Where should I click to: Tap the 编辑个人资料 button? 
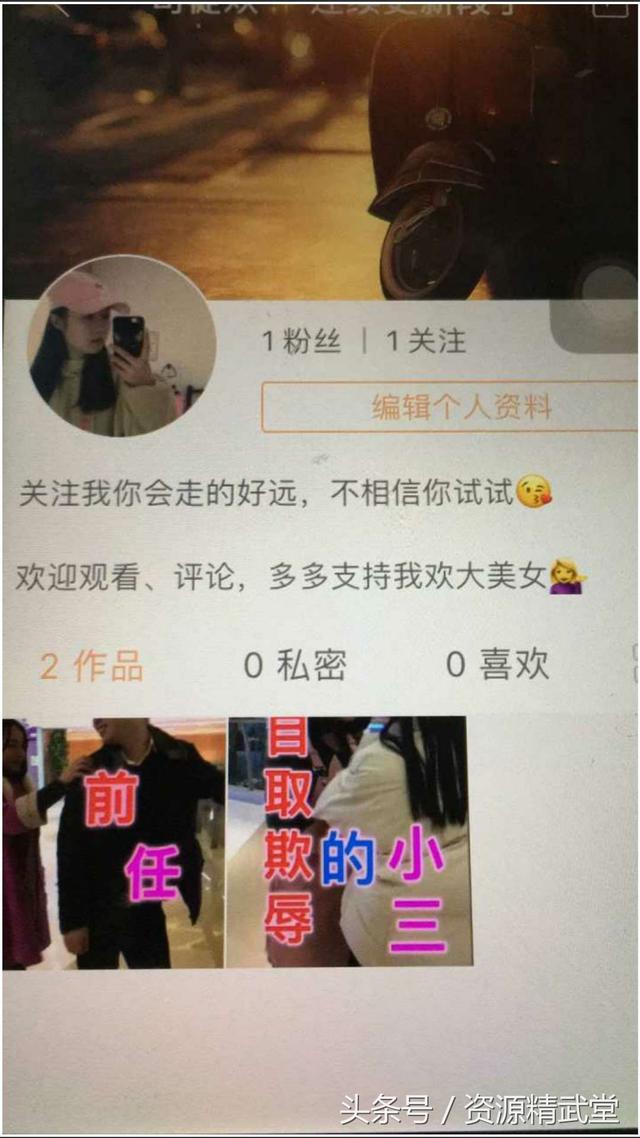click(x=450, y=406)
